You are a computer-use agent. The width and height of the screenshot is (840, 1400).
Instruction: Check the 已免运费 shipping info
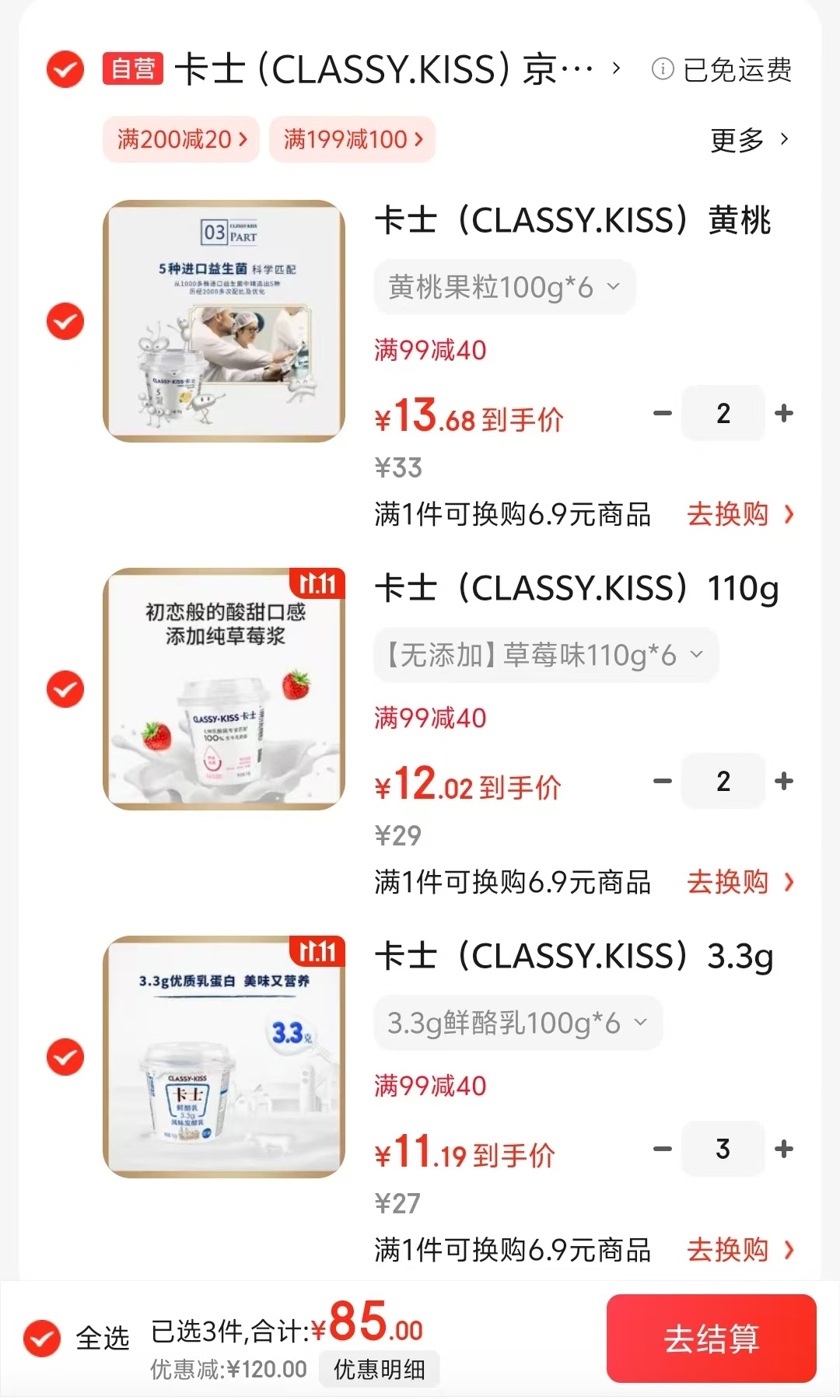click(723, 70)
